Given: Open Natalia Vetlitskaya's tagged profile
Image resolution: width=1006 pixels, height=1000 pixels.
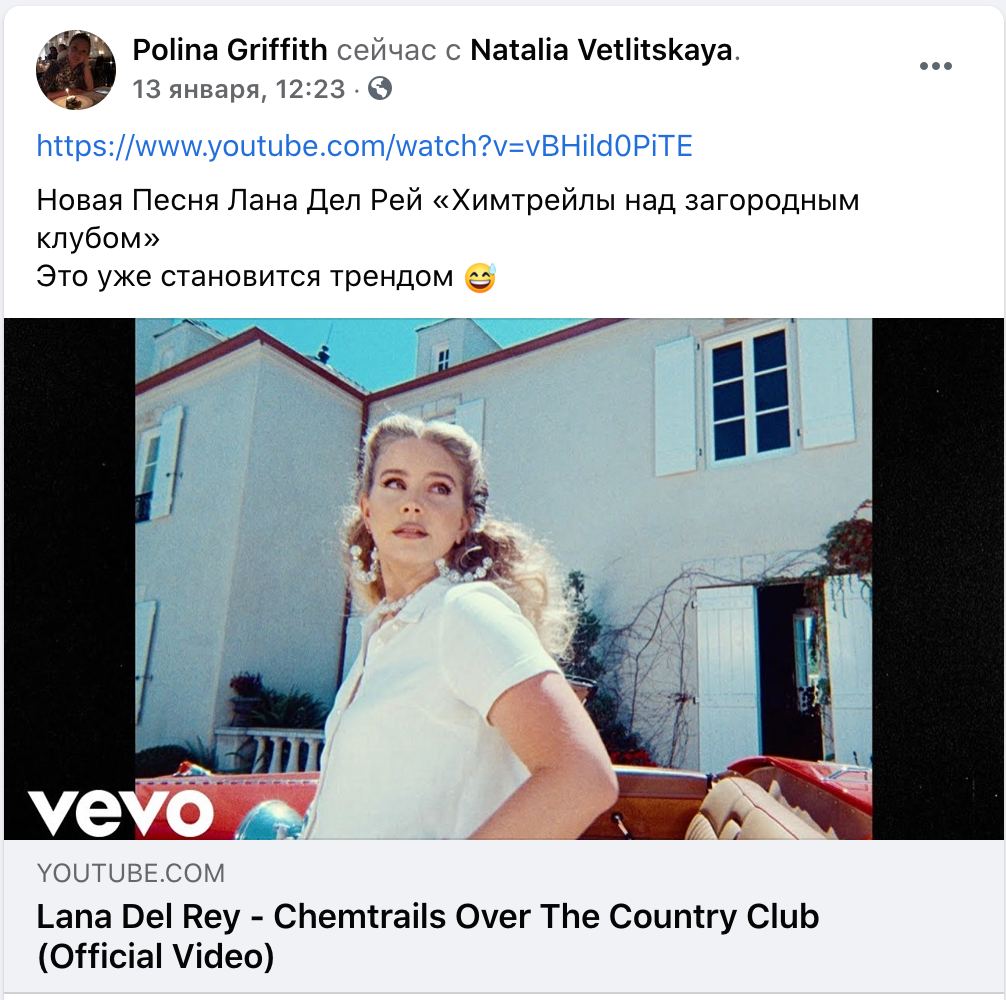Looking at the screenshot, I should point(602,51).
